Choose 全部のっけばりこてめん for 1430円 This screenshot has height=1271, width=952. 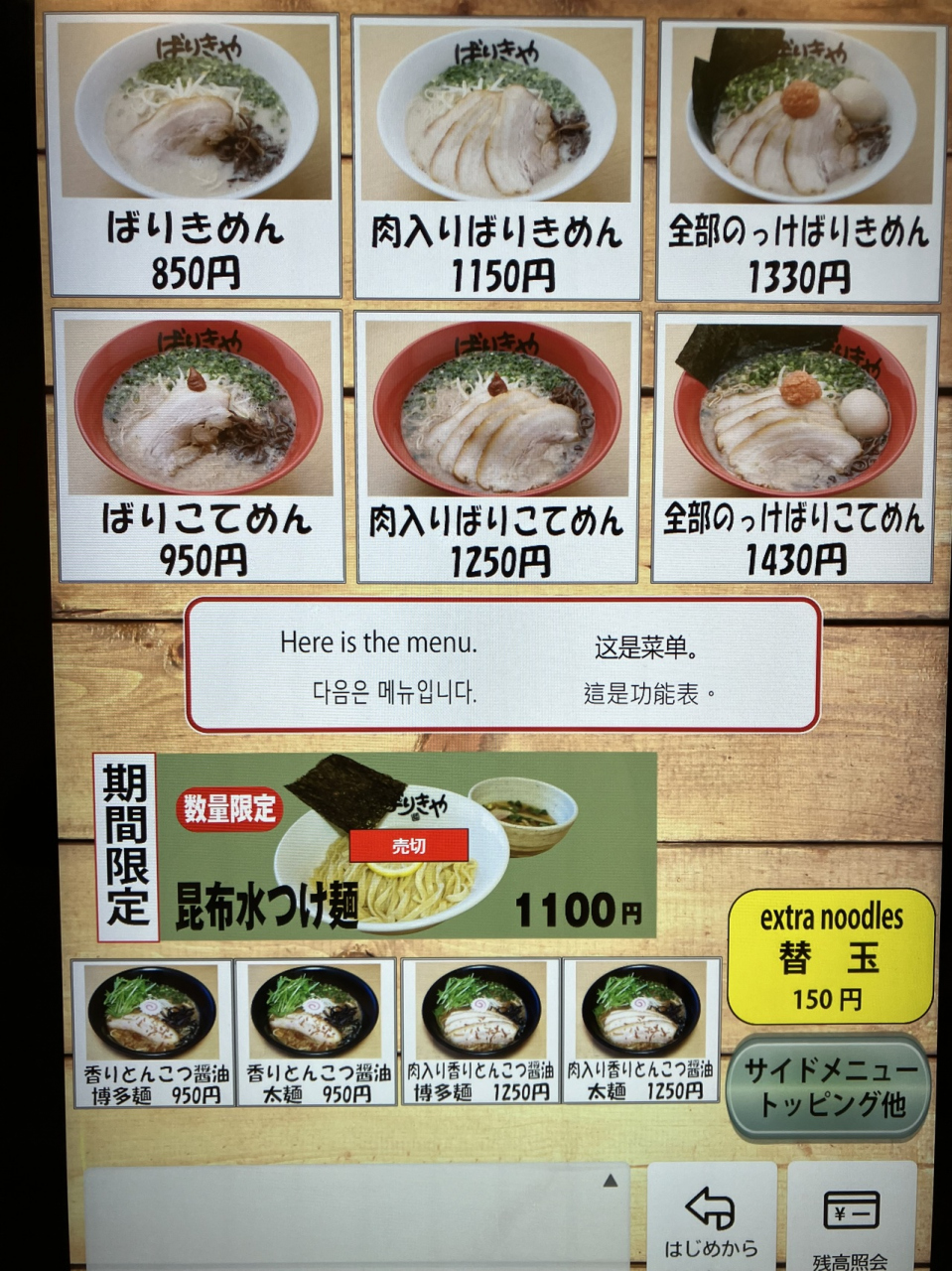(x=794, y=449)
